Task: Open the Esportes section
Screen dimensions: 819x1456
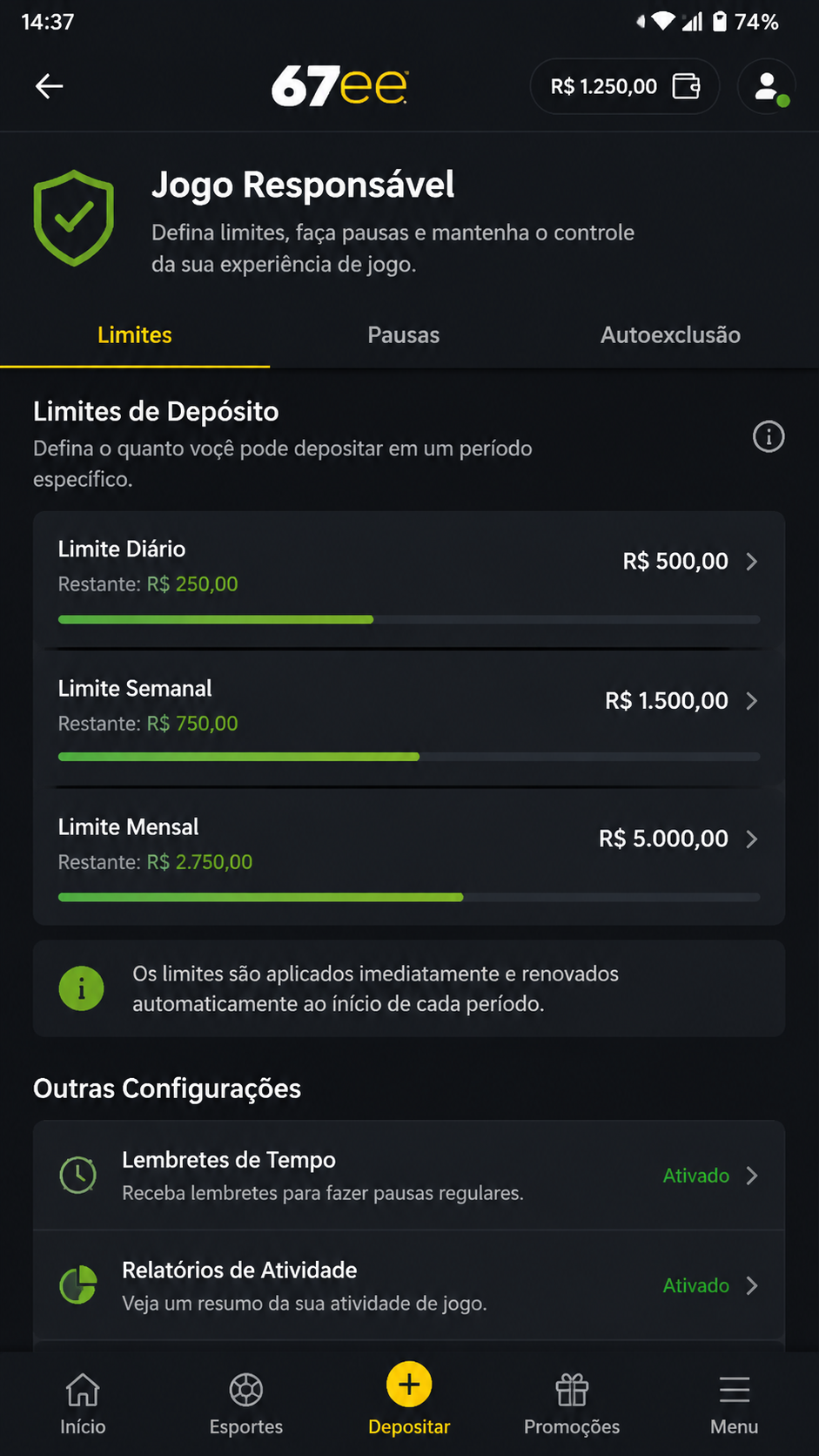Action: pyautogui.click(x=246, y=1403)
